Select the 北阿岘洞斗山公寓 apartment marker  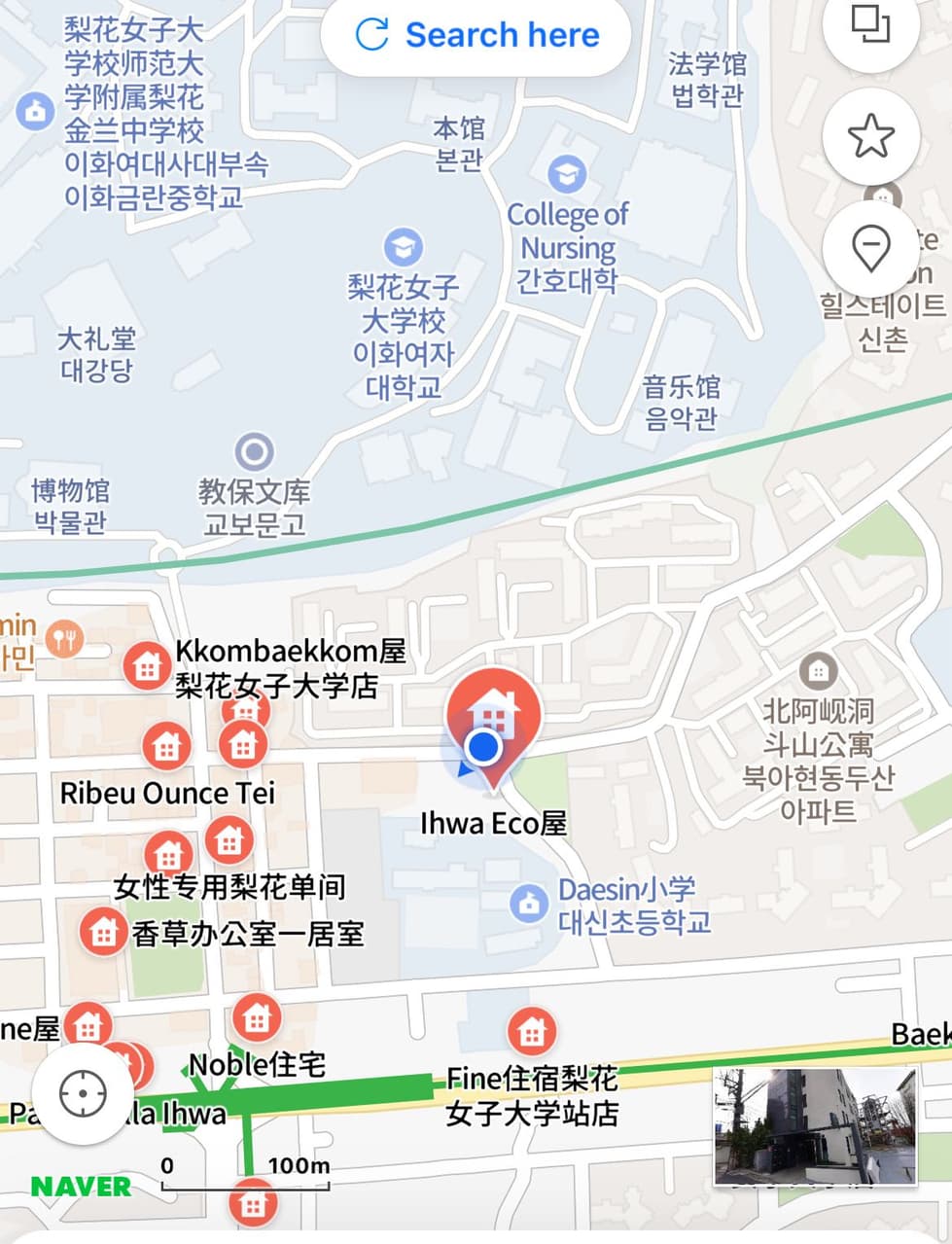tap(818, 671)
